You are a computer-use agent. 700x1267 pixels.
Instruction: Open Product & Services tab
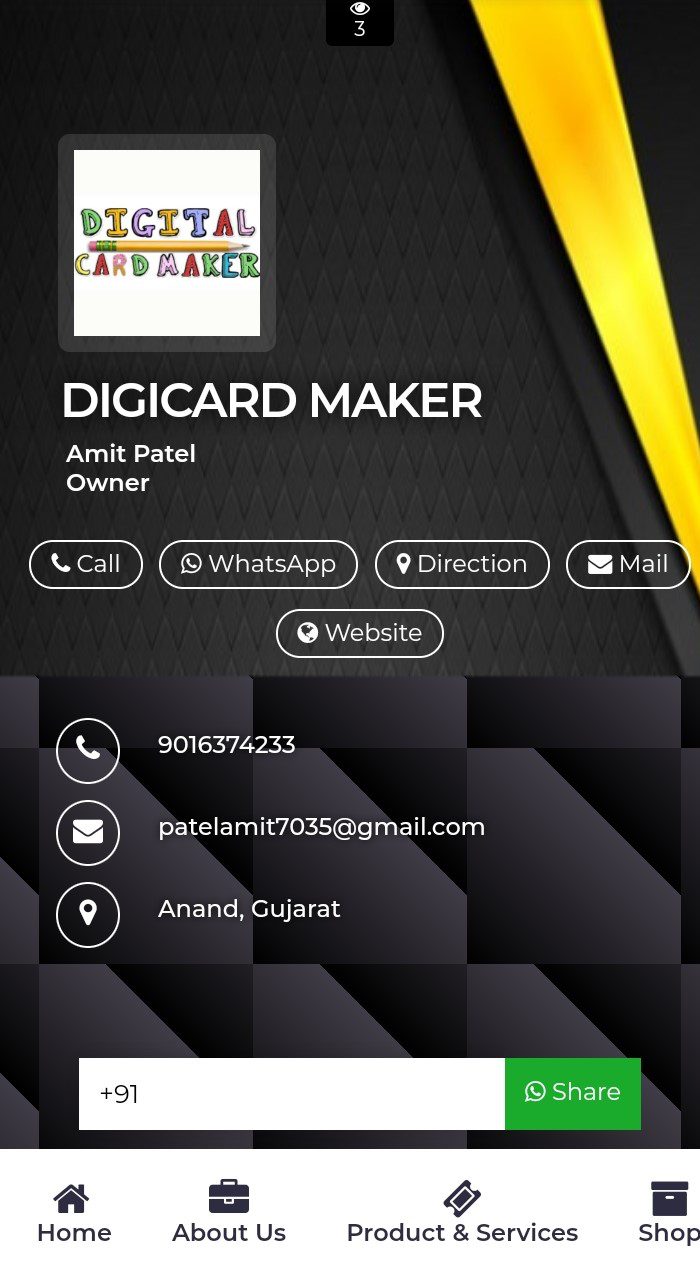point(462,1213)
